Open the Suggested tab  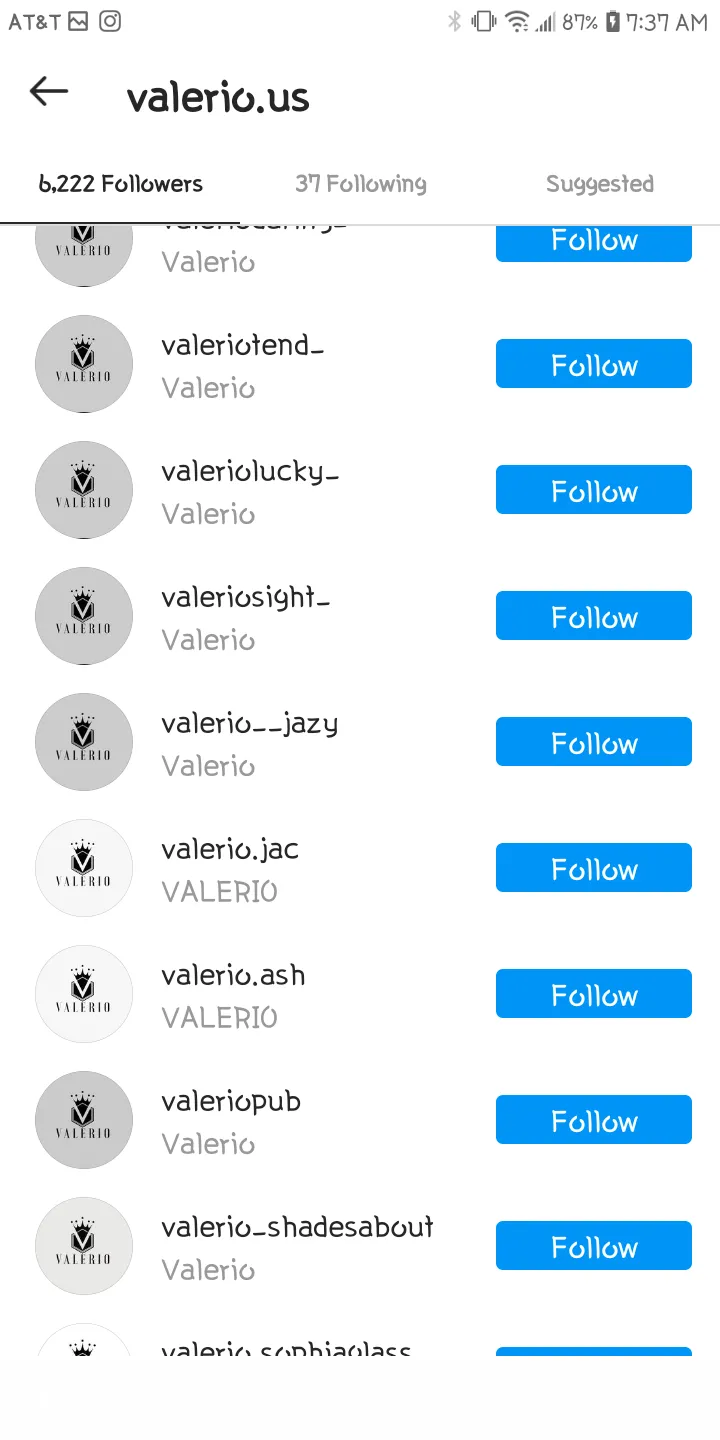(x=600, y=184)
